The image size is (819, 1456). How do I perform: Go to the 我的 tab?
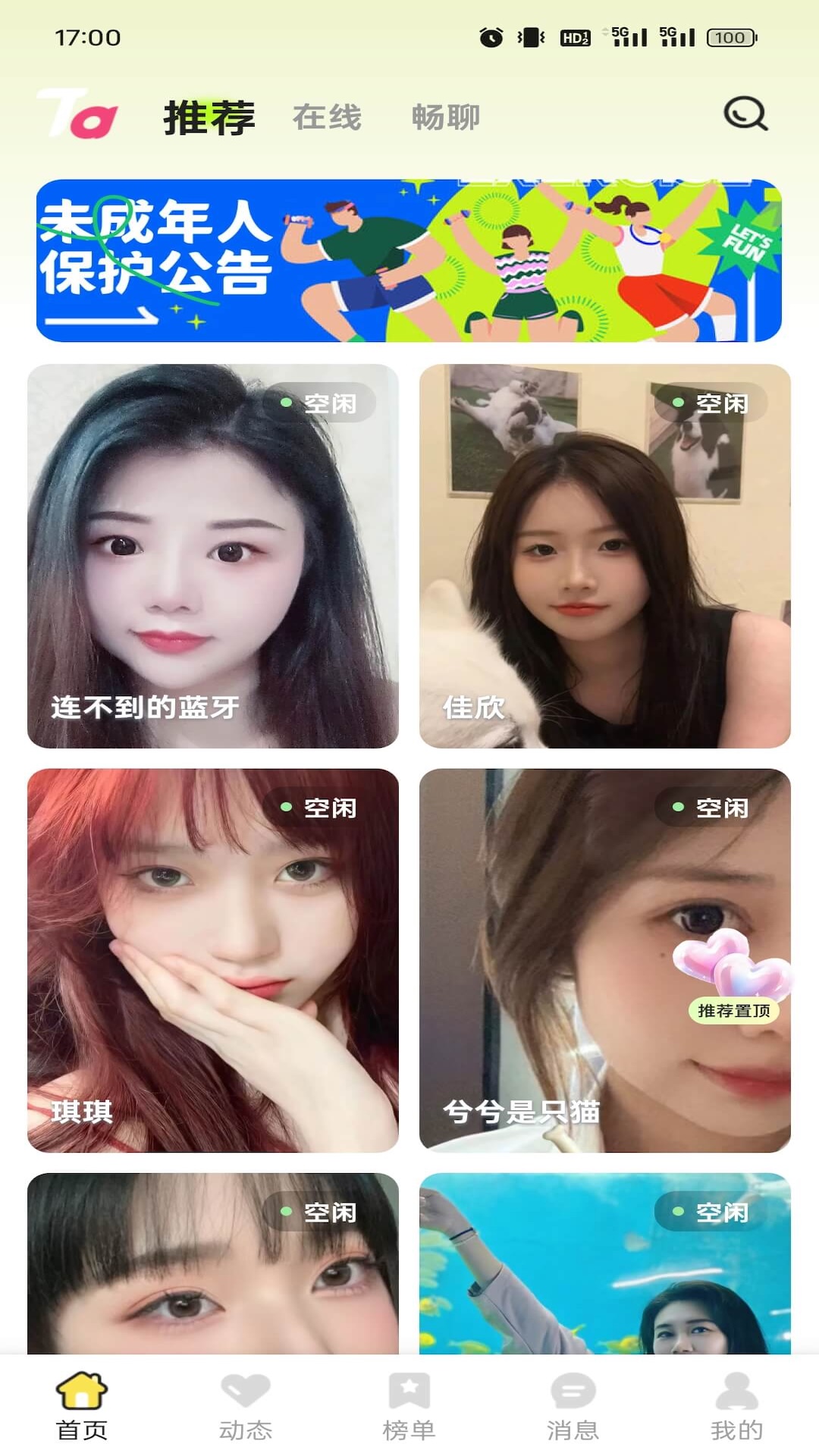point(736,1405)
